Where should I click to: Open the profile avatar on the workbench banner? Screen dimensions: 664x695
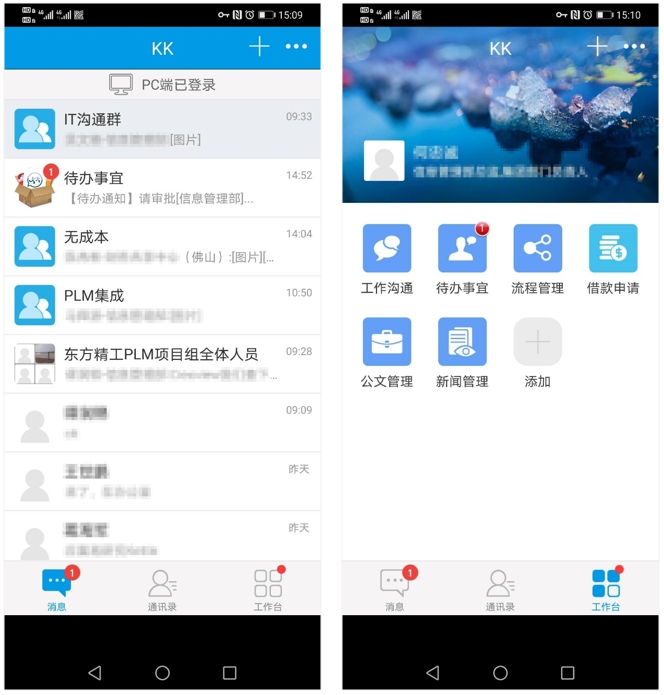pos(384,161)
